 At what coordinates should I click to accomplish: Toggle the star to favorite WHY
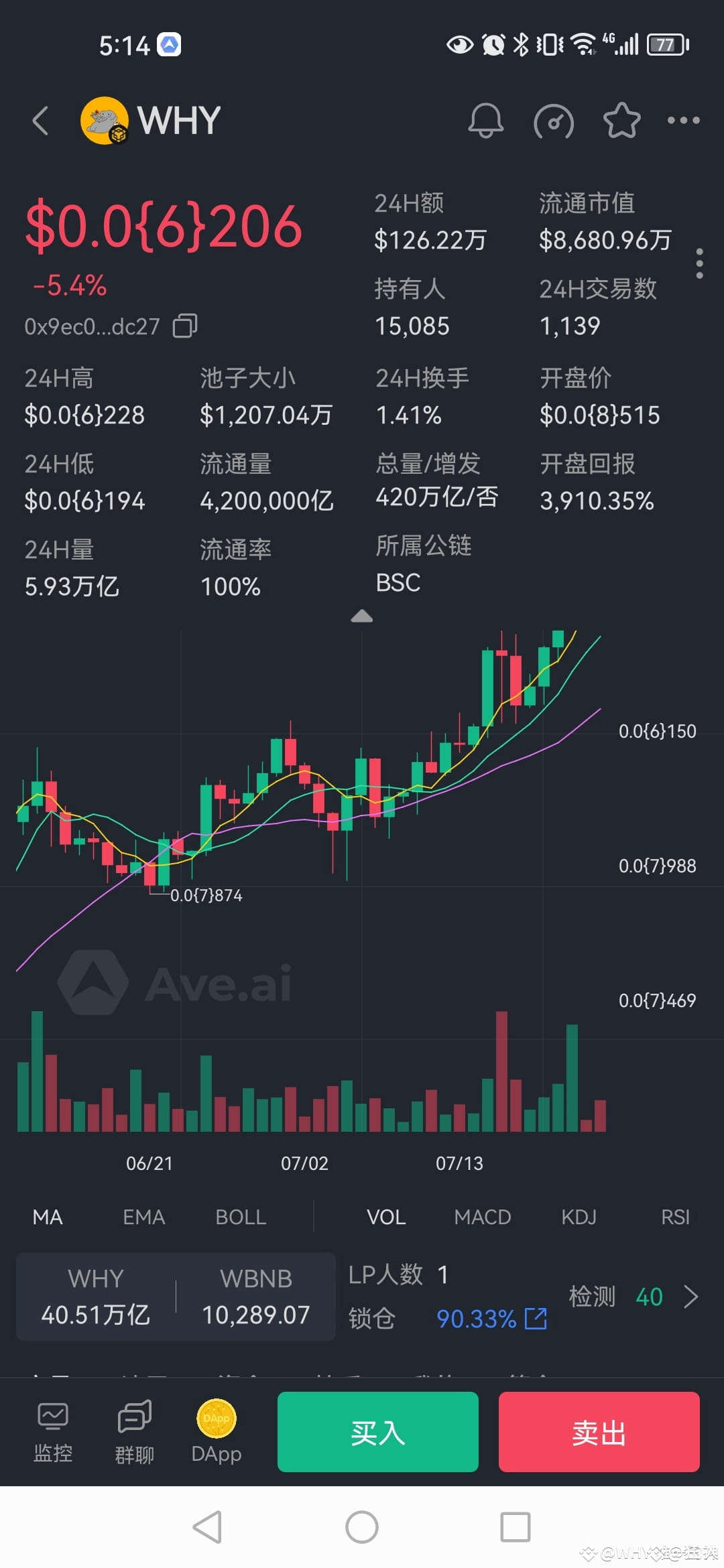tap(621, 121)
